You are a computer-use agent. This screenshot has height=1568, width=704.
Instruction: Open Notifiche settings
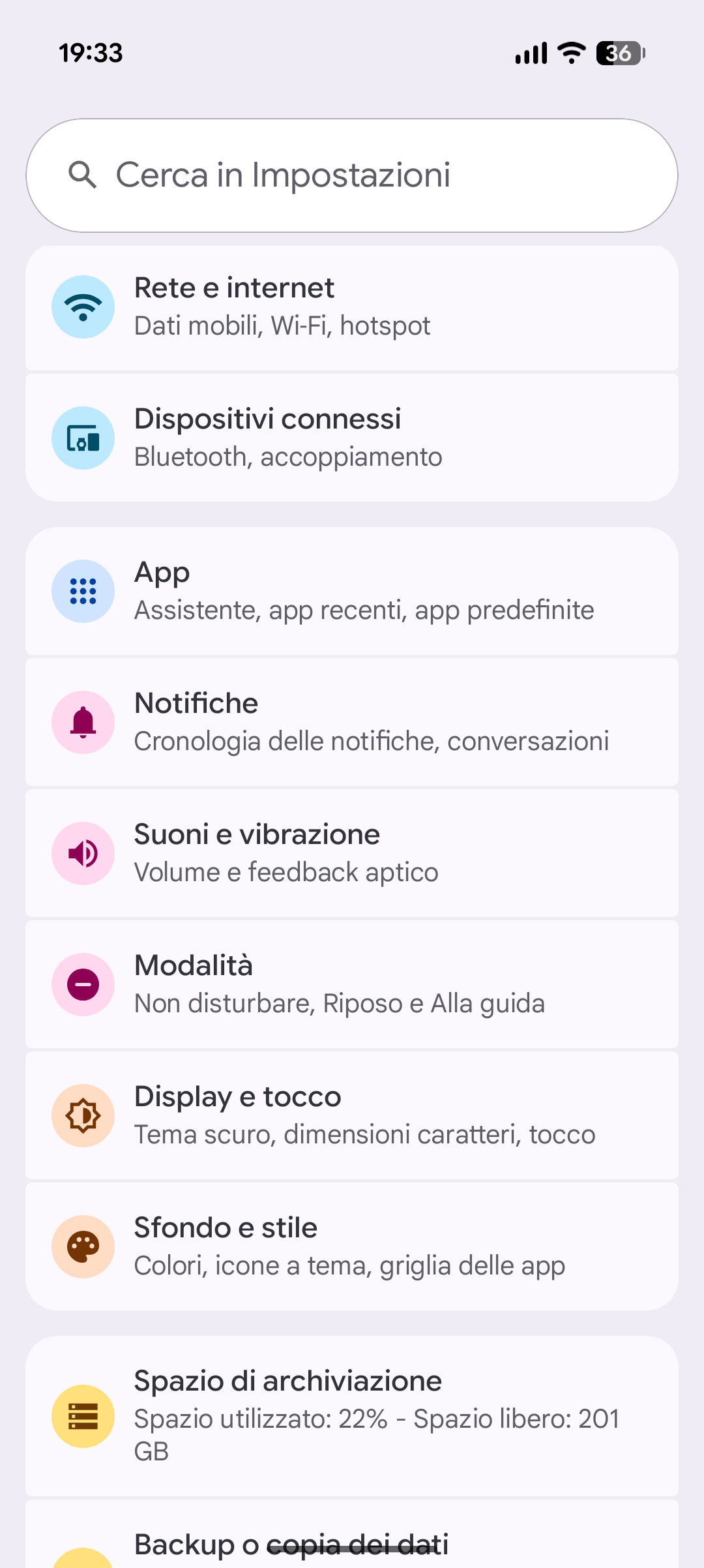tap(352, 722)
